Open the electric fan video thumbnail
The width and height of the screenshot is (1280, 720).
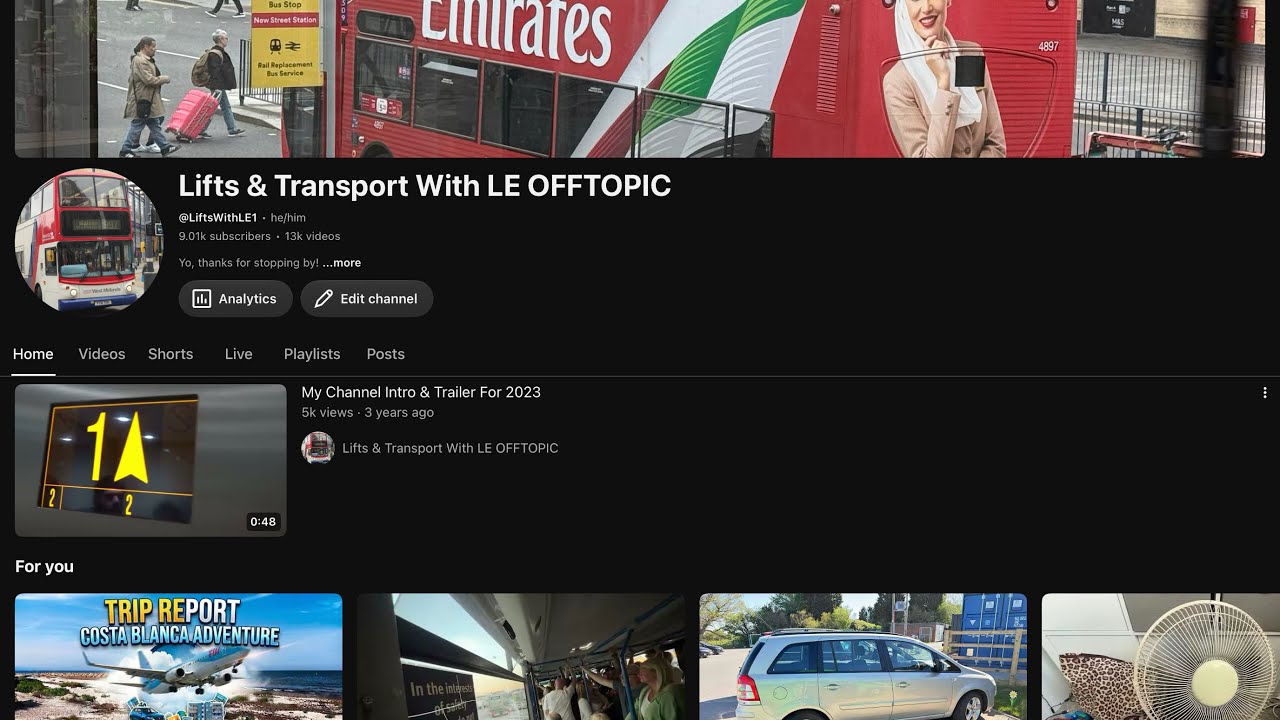click(1161, 656)
